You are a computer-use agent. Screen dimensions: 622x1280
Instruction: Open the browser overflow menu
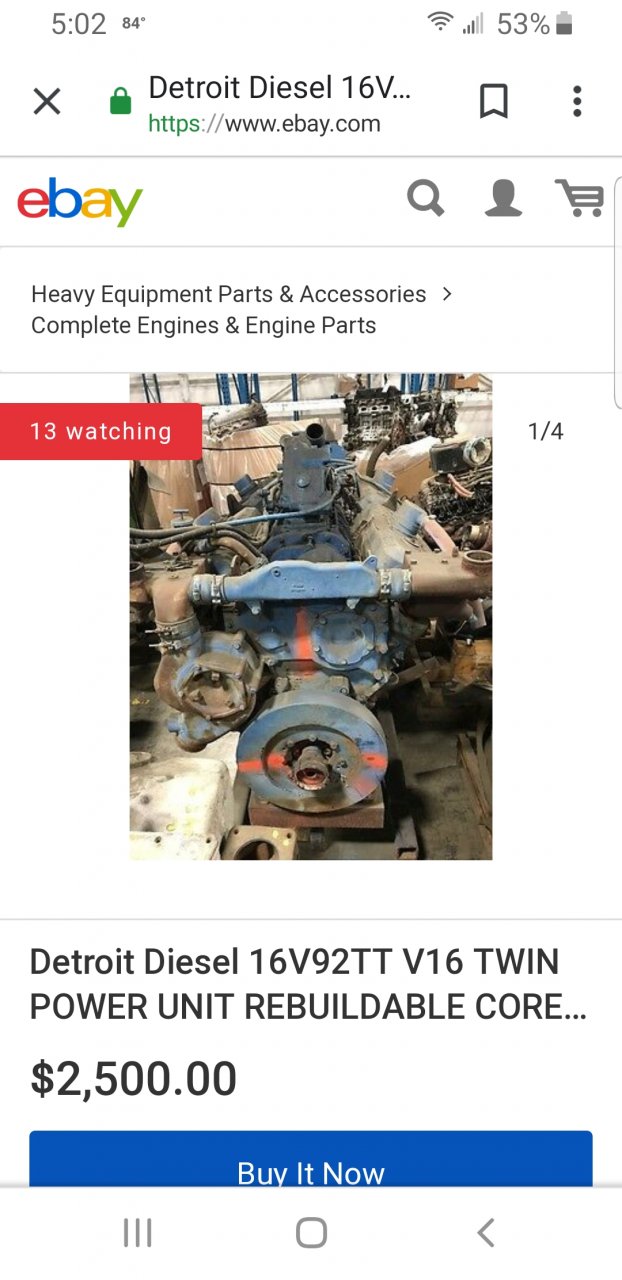577,101
